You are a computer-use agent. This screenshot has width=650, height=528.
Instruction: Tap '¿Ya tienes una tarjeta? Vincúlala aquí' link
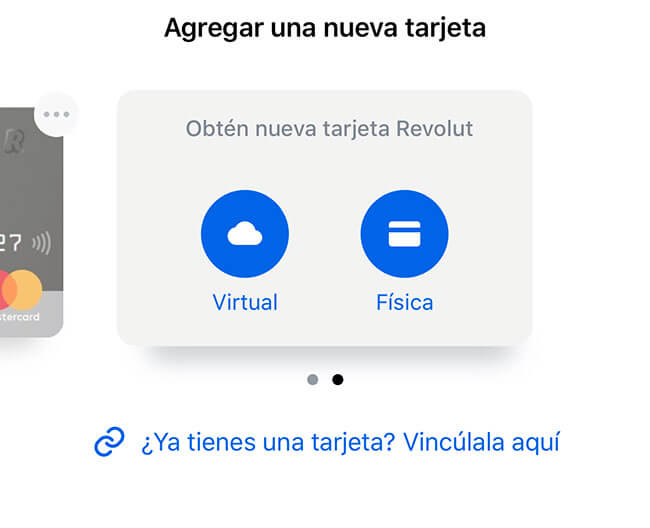point(349,442)
